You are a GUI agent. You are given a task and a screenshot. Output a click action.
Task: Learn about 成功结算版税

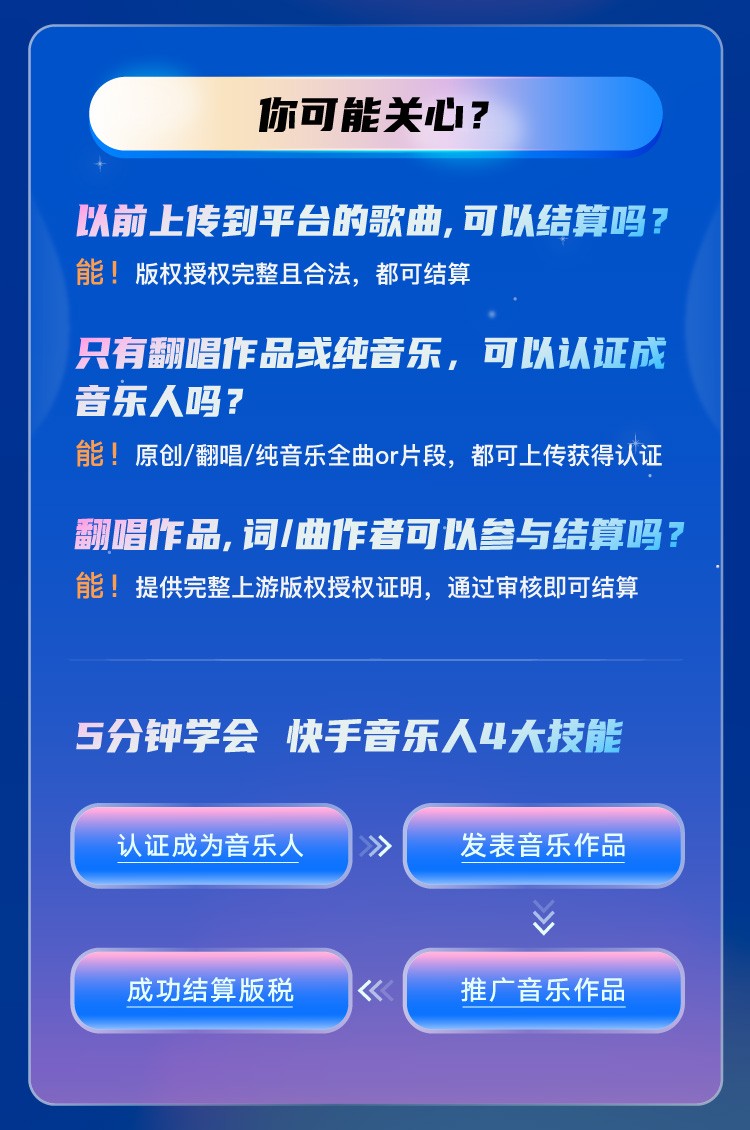point(211,990)
